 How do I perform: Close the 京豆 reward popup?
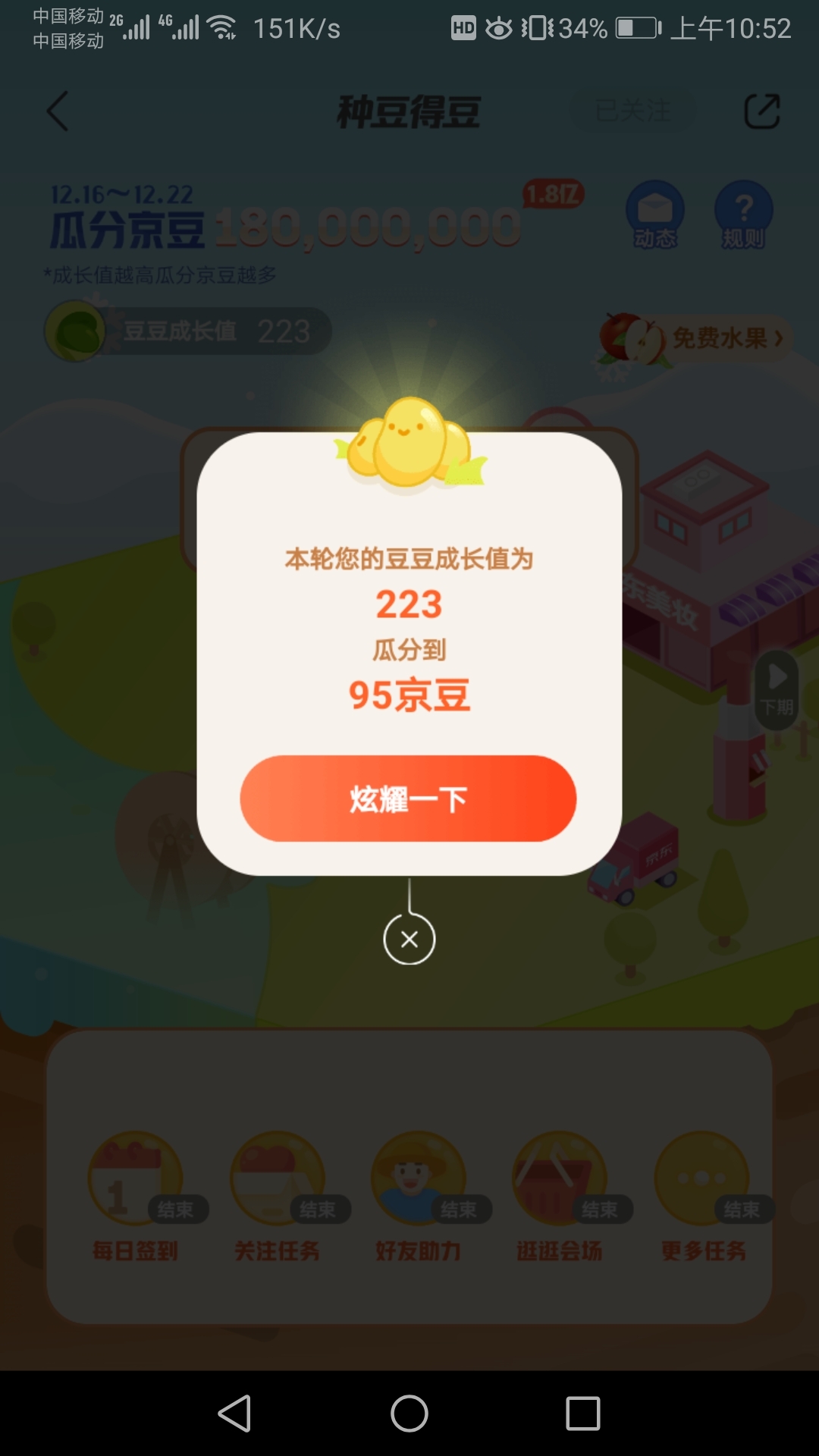click(x=409, y=940)
